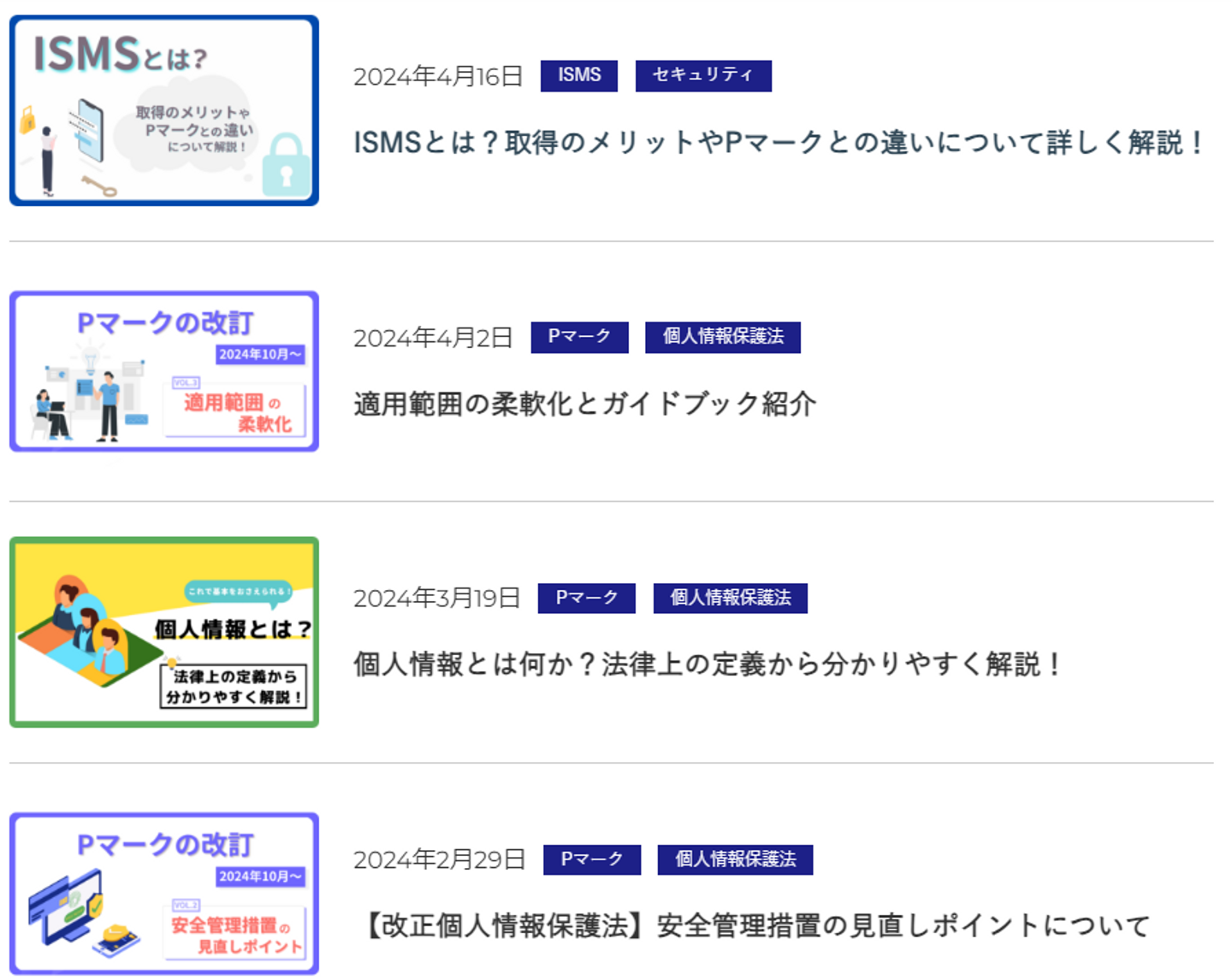Tap 個人情報保護法 tag on April 2 article
Screen dimensions: 1232x980
[x=722, y=337]
